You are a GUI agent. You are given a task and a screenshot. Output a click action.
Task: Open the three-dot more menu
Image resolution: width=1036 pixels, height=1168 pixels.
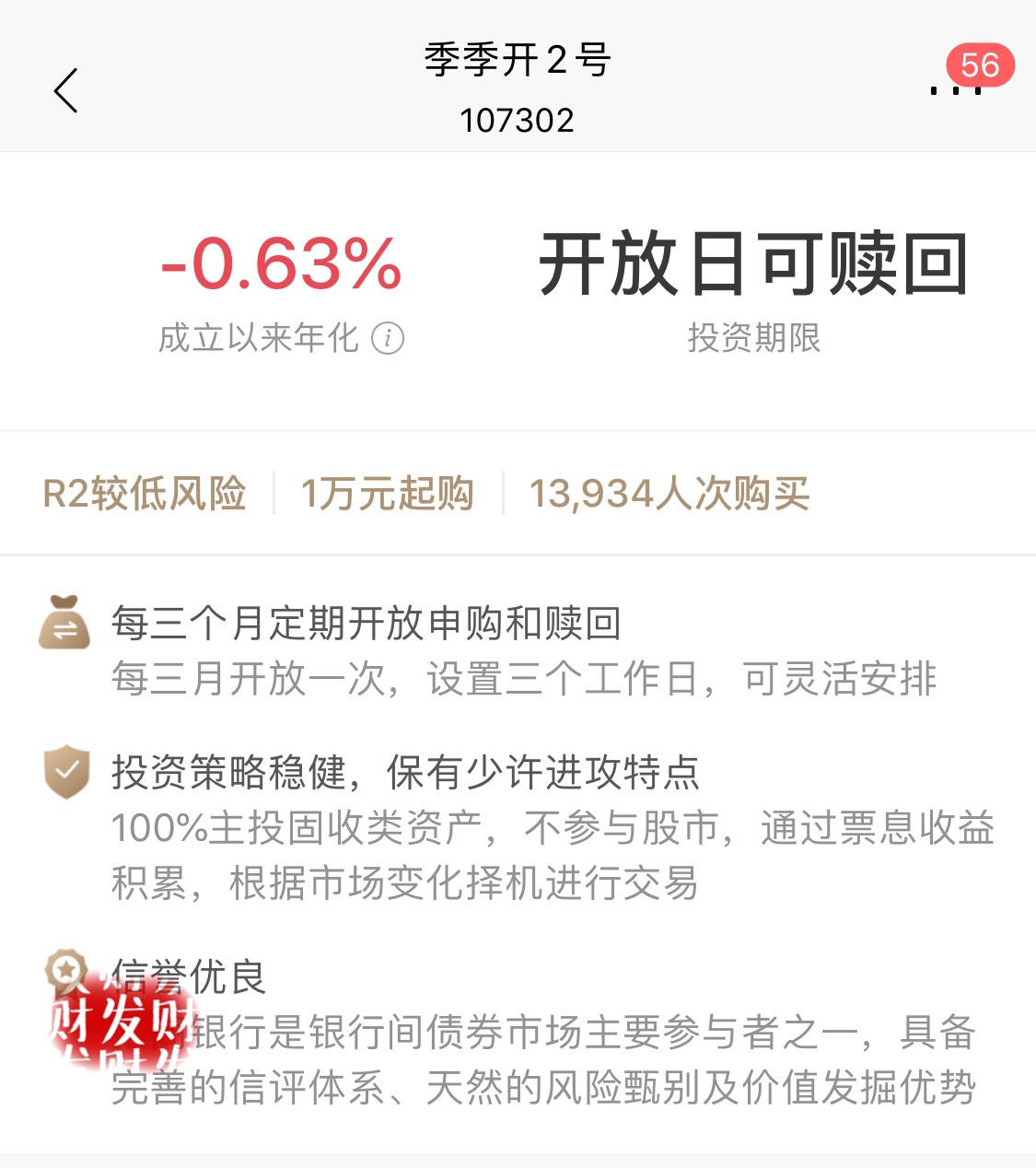[956, 90]
